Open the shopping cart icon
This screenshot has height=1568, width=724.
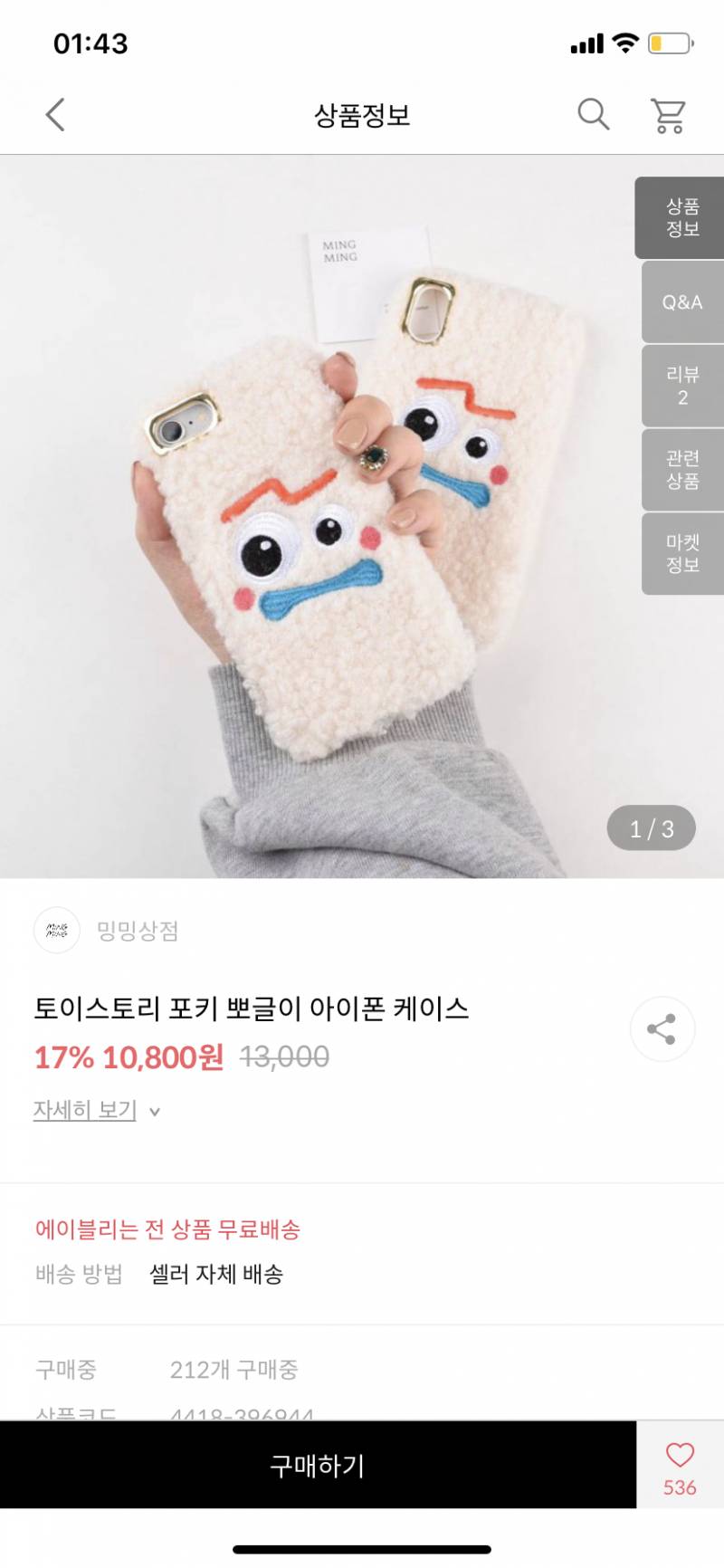pos(669,115)
